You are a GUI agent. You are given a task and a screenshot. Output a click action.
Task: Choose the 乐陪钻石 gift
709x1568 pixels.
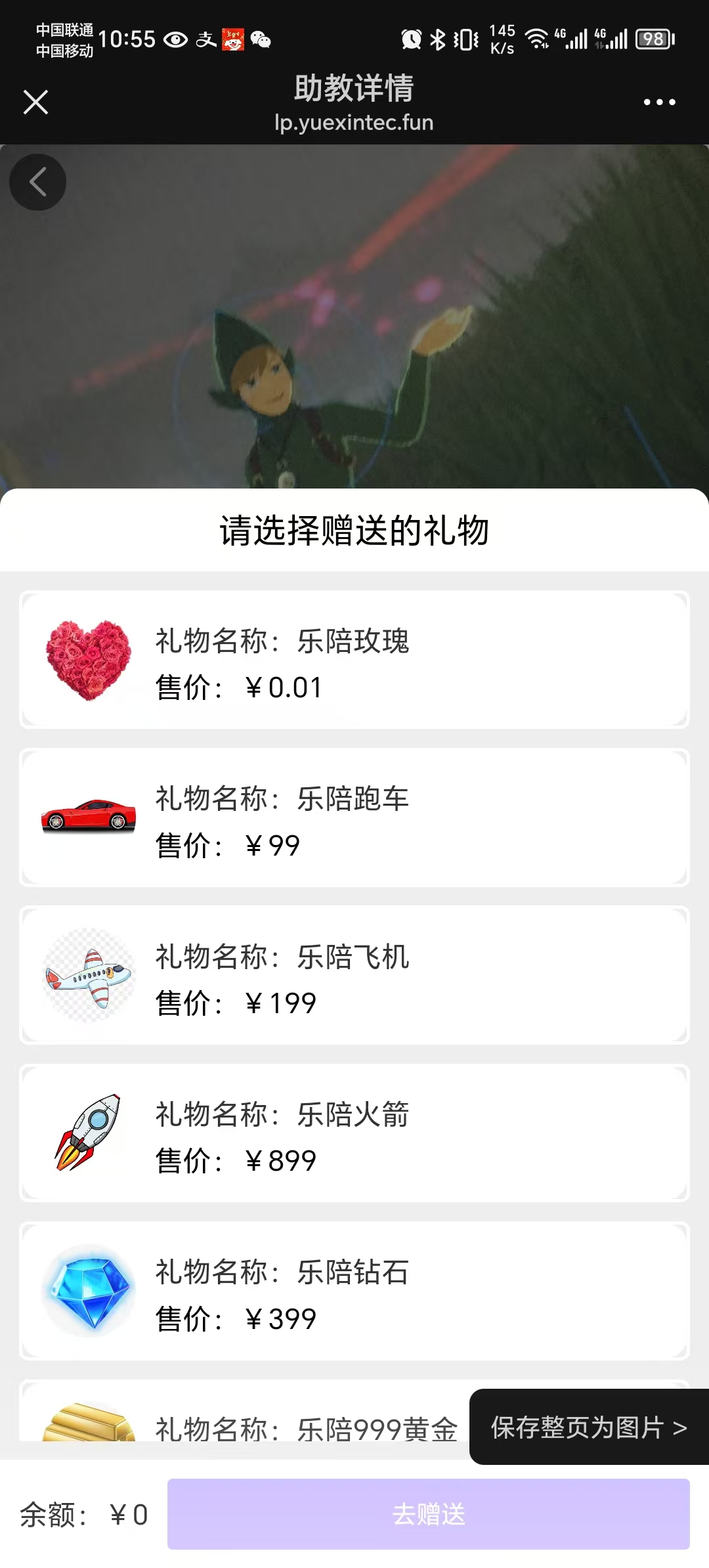(x=354, y=1291)
